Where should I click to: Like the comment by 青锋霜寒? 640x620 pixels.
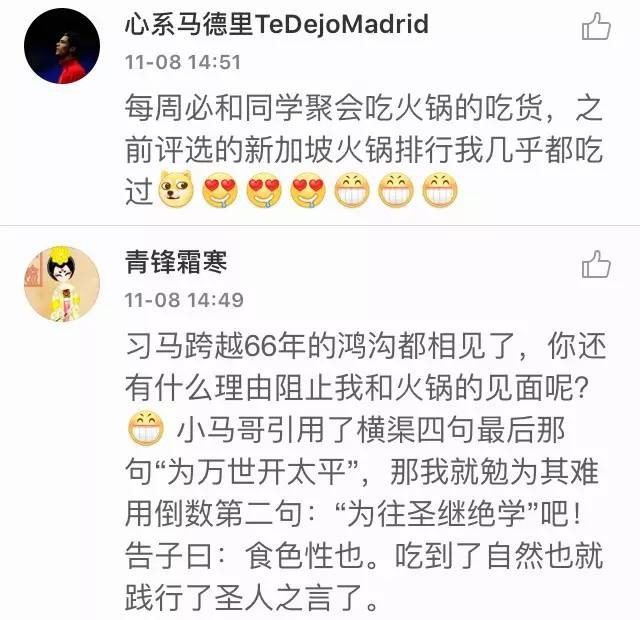click(596, 265)
